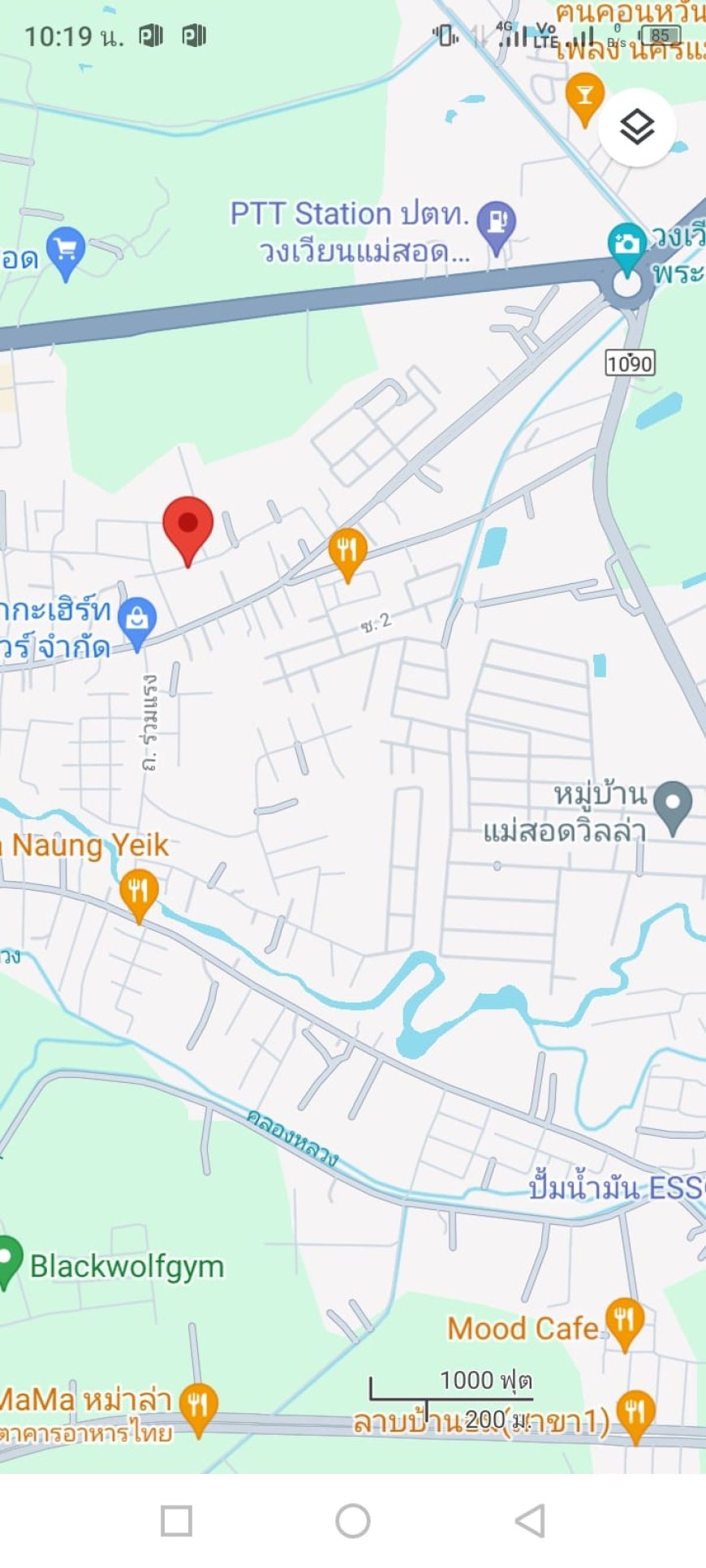The height and width of the screenshot is (1568, 706).
Task: Tap the roundabout photo spot marker
Action: click(626, 243)
